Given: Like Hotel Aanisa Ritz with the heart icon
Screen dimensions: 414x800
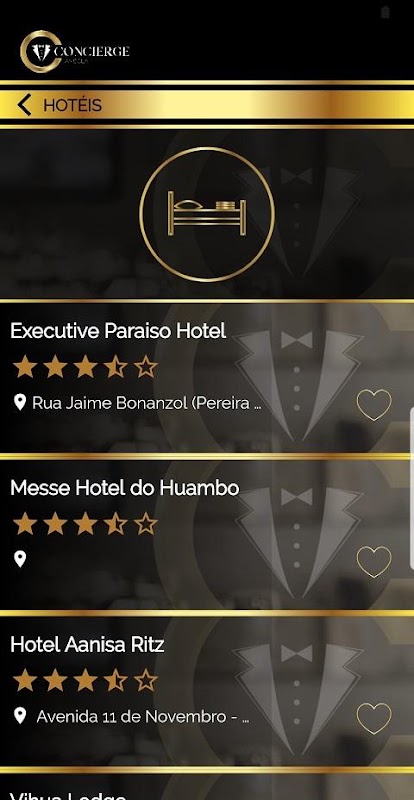Looking at the screenshot, I should (x=374, y=718).
